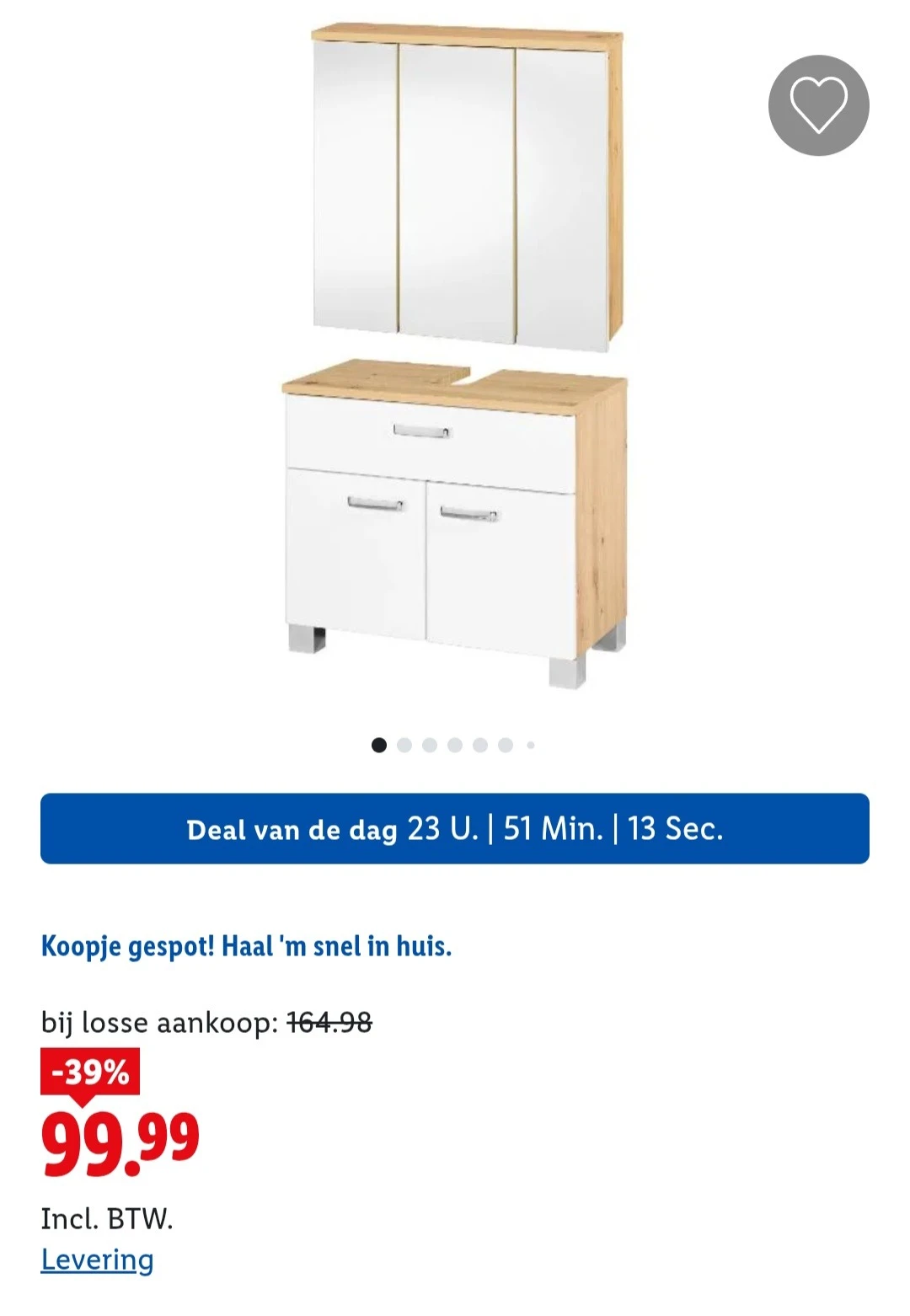Image resolution: width=910 pixels, height=1316 pixels.
Task: Open the bathroom furniture product image
Action: [456, 354]
